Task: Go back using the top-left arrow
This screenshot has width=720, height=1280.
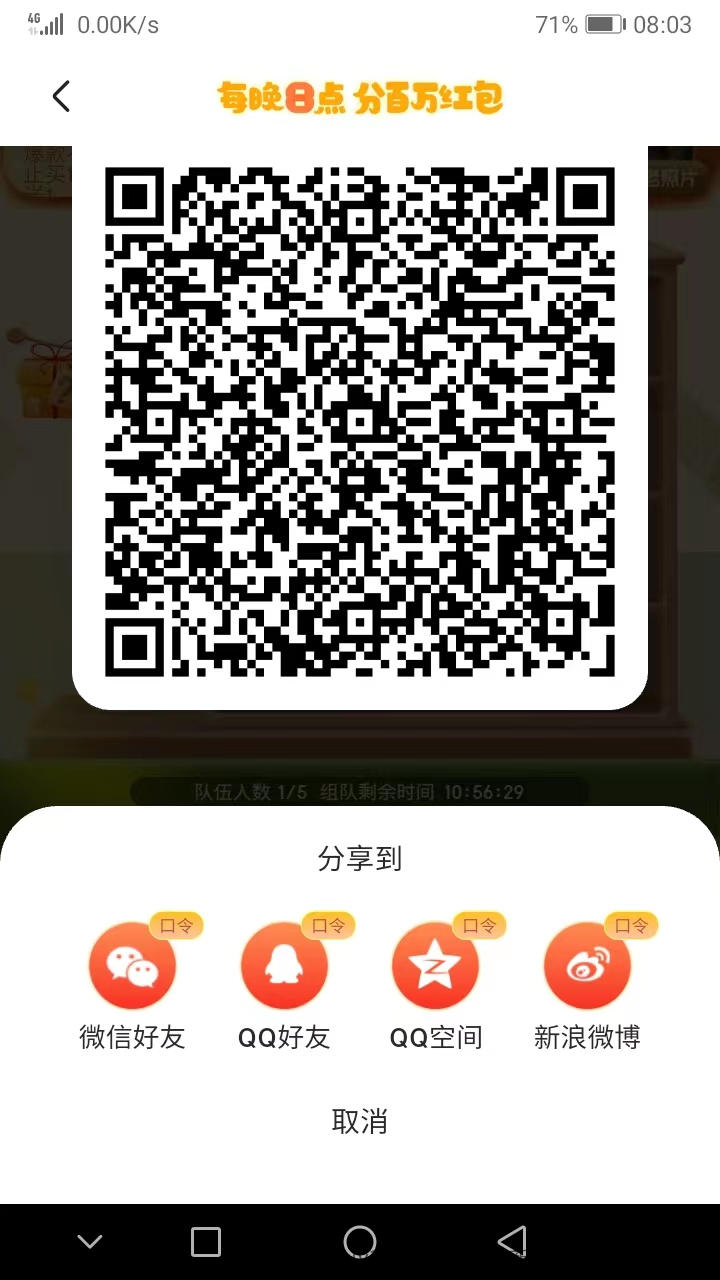Action: pyautogui.click(x=61, y=97)
